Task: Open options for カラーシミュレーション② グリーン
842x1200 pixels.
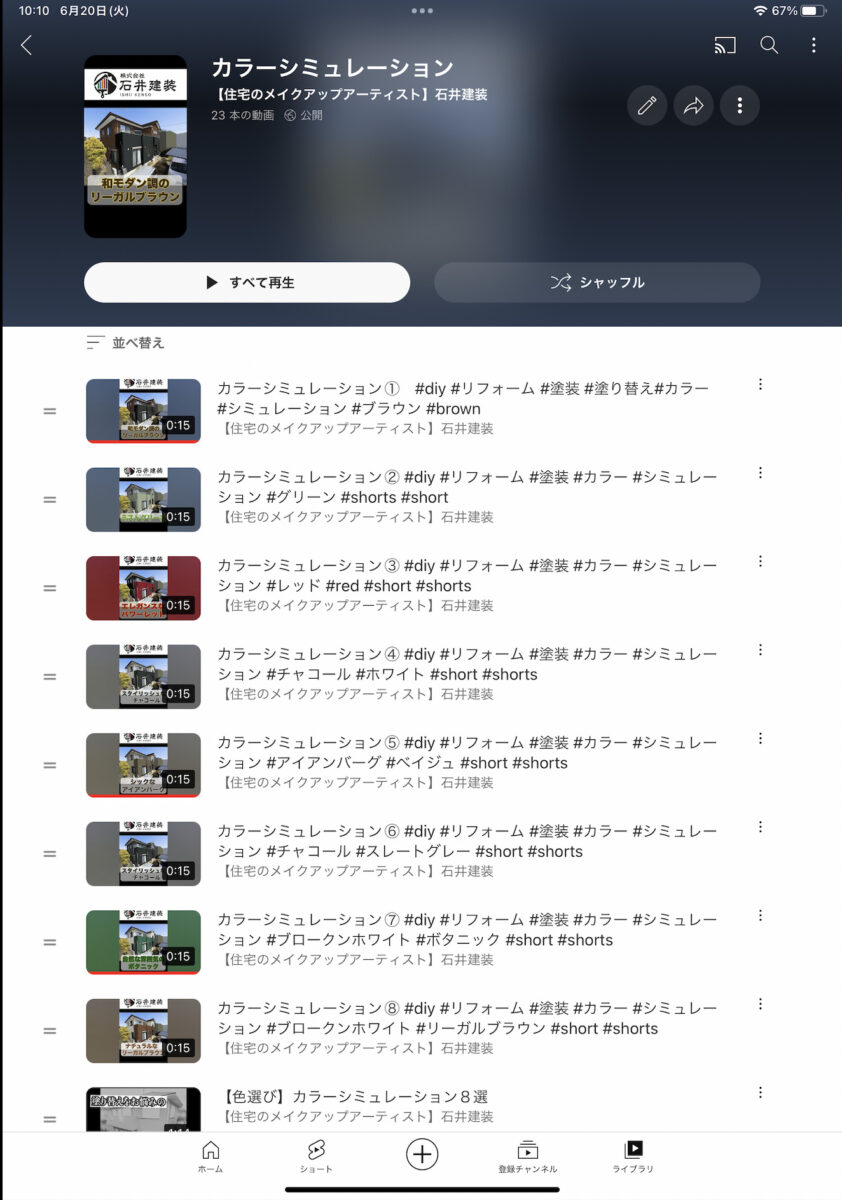Action: point(760,473)
